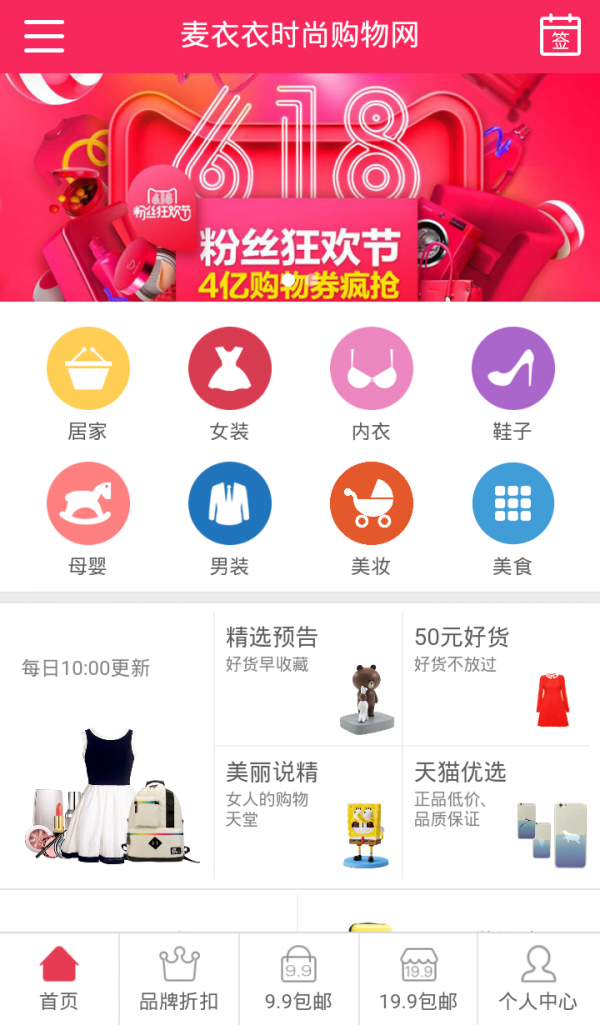Open the daily sign-in calendar icon
600x1025 pixels.
click(560, 36)
